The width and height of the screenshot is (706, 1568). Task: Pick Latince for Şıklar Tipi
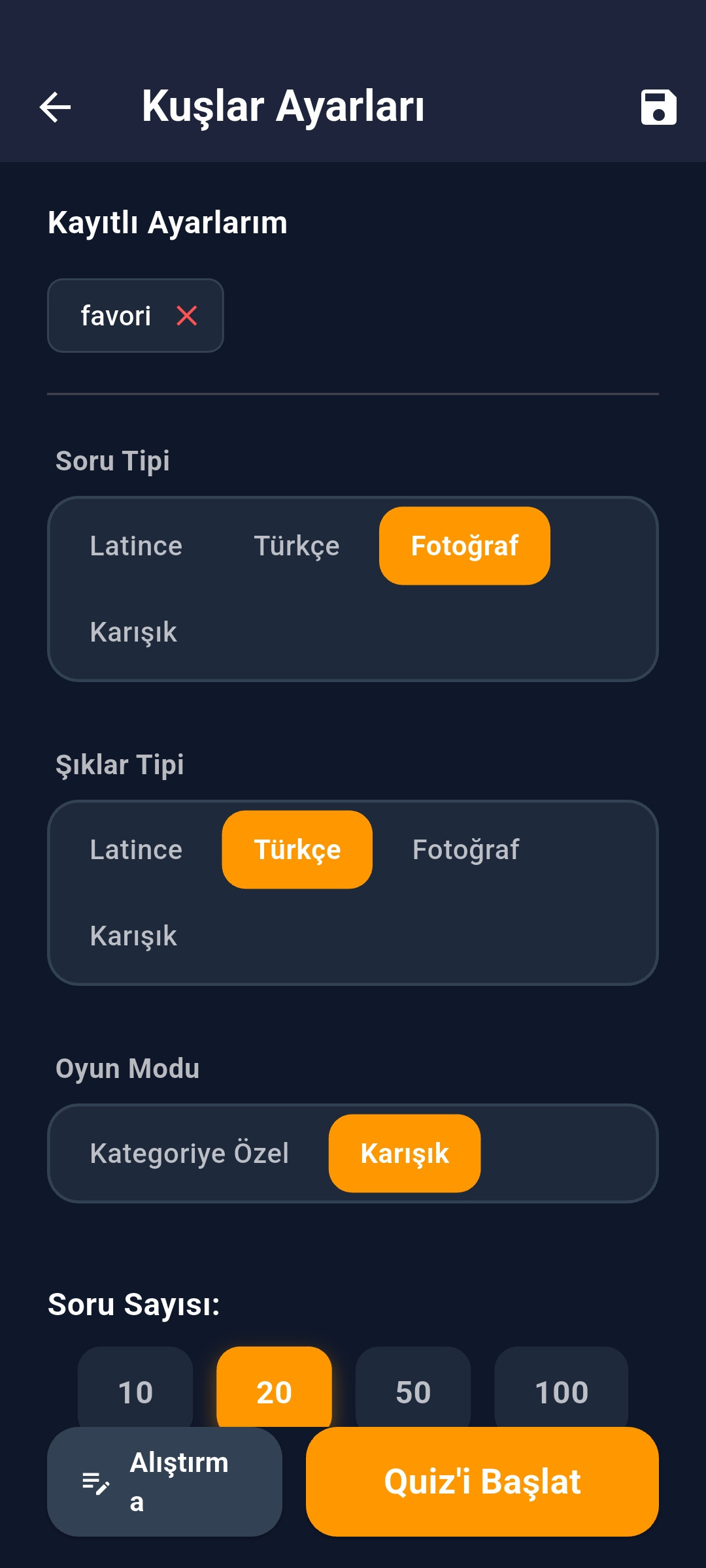pyautogui.click(x=136, y=850)
